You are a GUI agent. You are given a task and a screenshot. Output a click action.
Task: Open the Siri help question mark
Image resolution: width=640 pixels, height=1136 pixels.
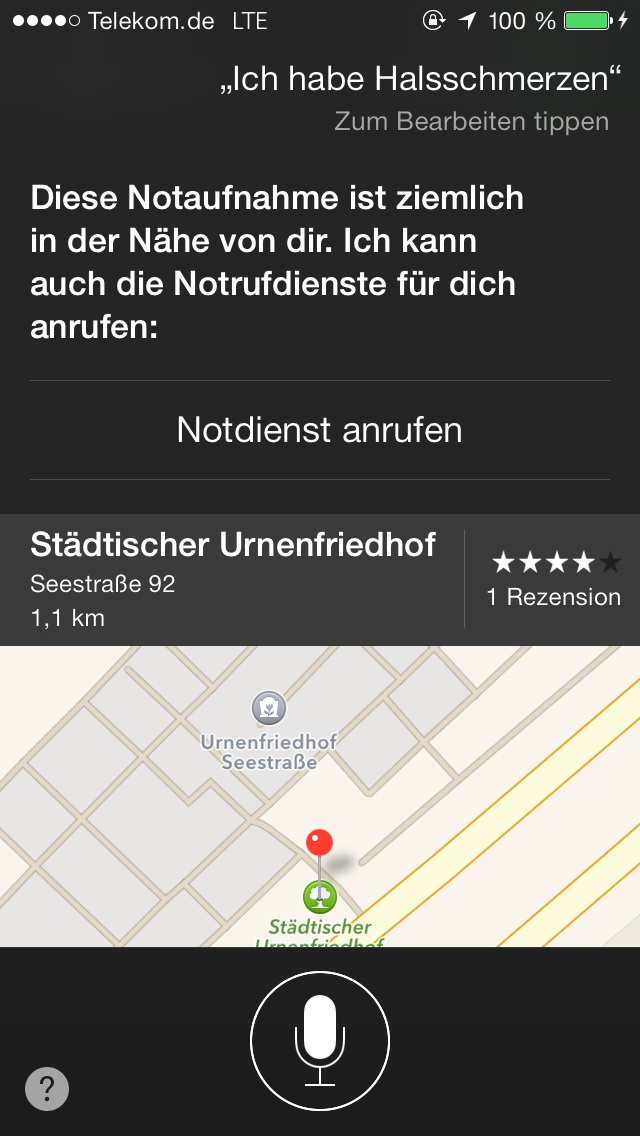pyautogui.click(x=47, y=1089)
